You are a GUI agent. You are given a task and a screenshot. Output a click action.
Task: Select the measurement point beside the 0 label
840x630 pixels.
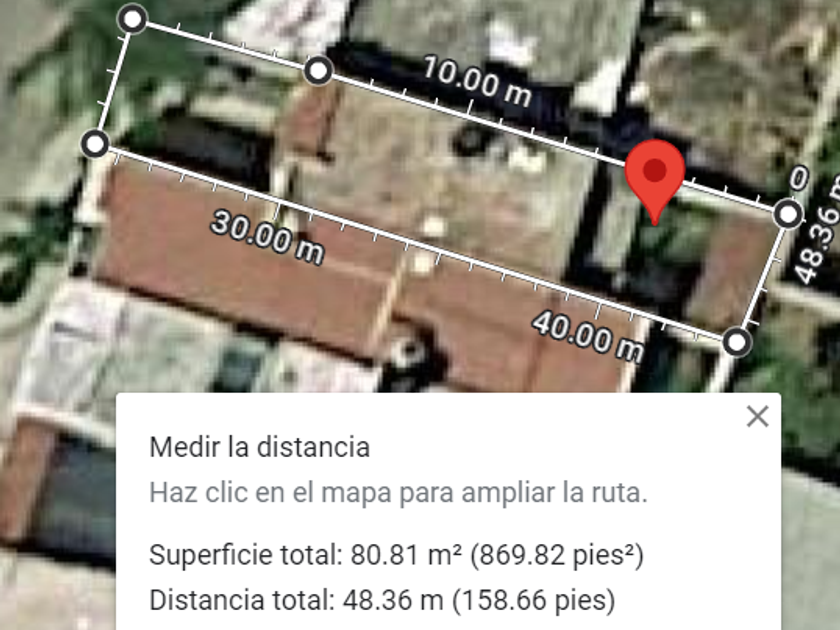click(x=788, y=213)
